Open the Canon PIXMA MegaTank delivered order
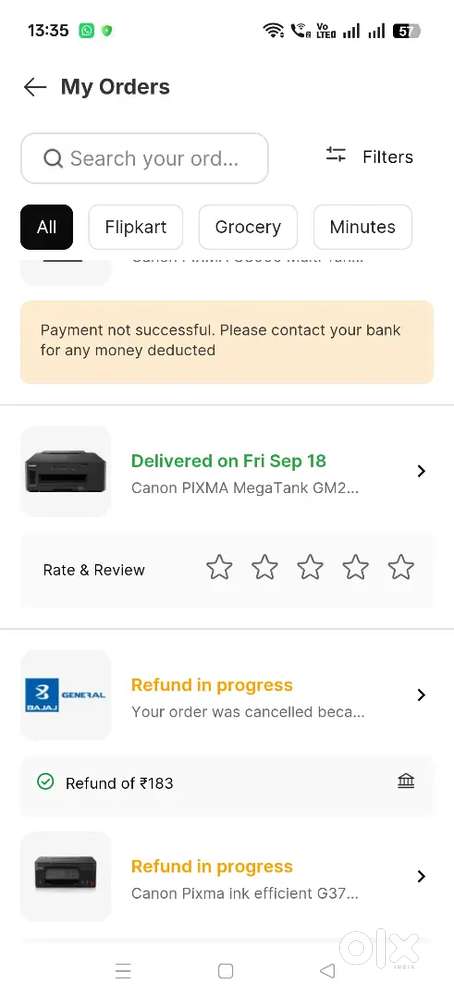The height and width of the screenshot is (999, 454). (x=227, y=471)
